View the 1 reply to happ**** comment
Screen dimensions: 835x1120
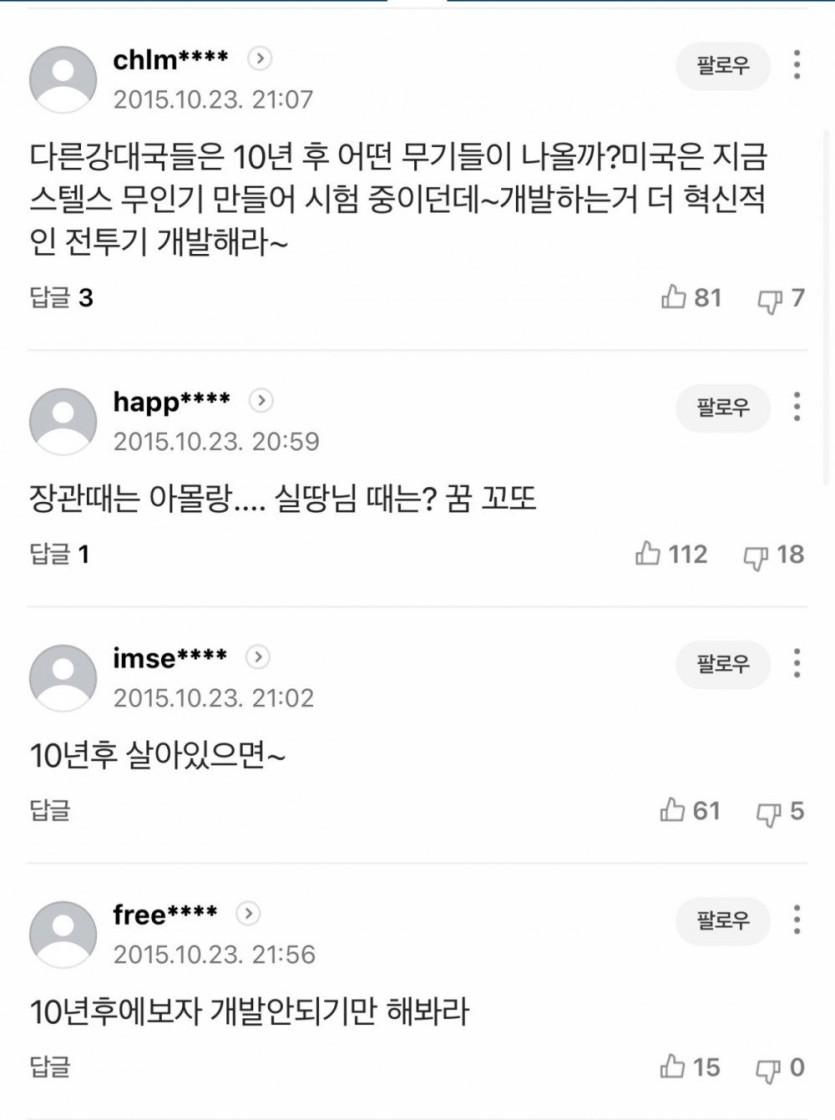tap(60, 554)
